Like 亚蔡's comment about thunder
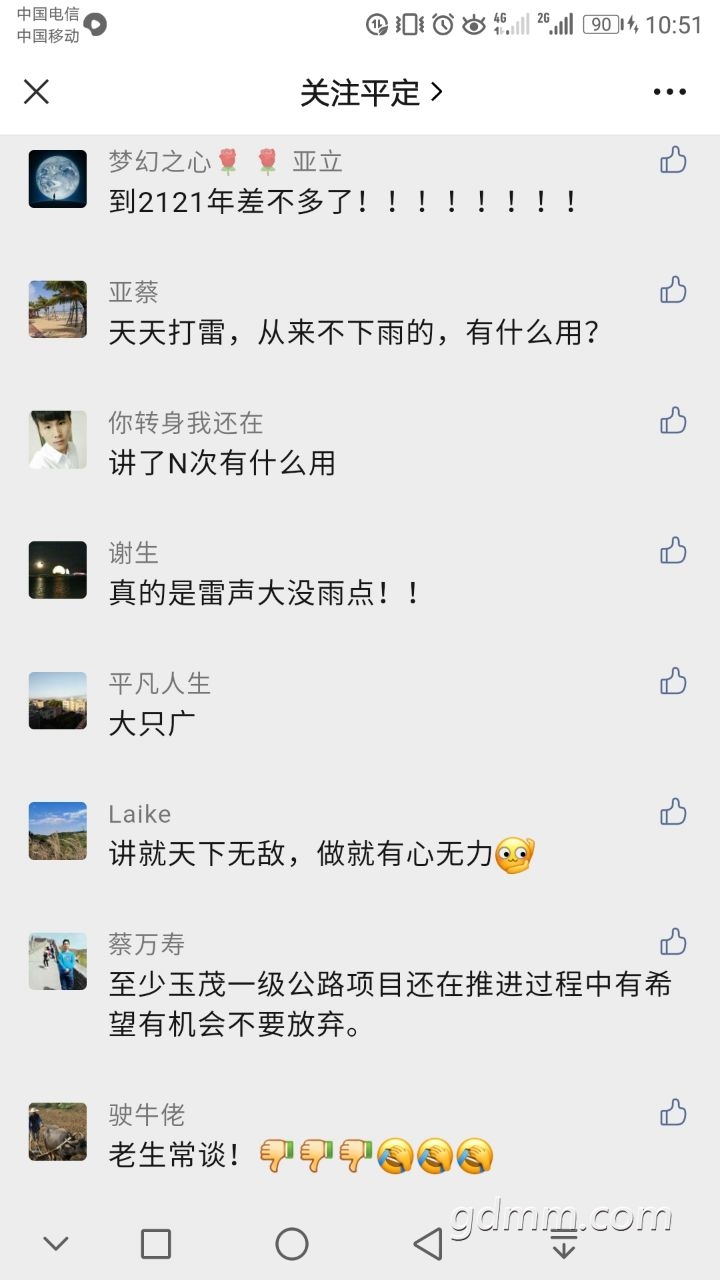 coord(673,290)
